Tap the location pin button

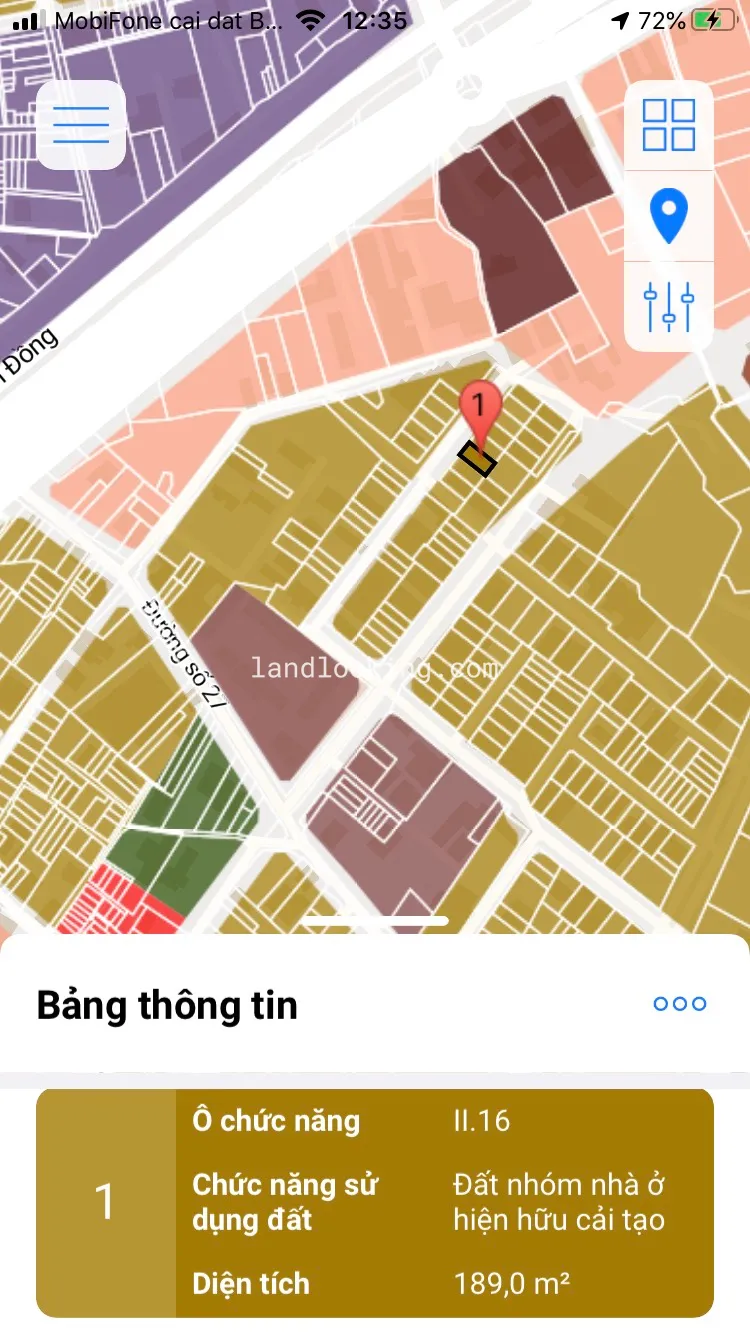click(669, 216)
